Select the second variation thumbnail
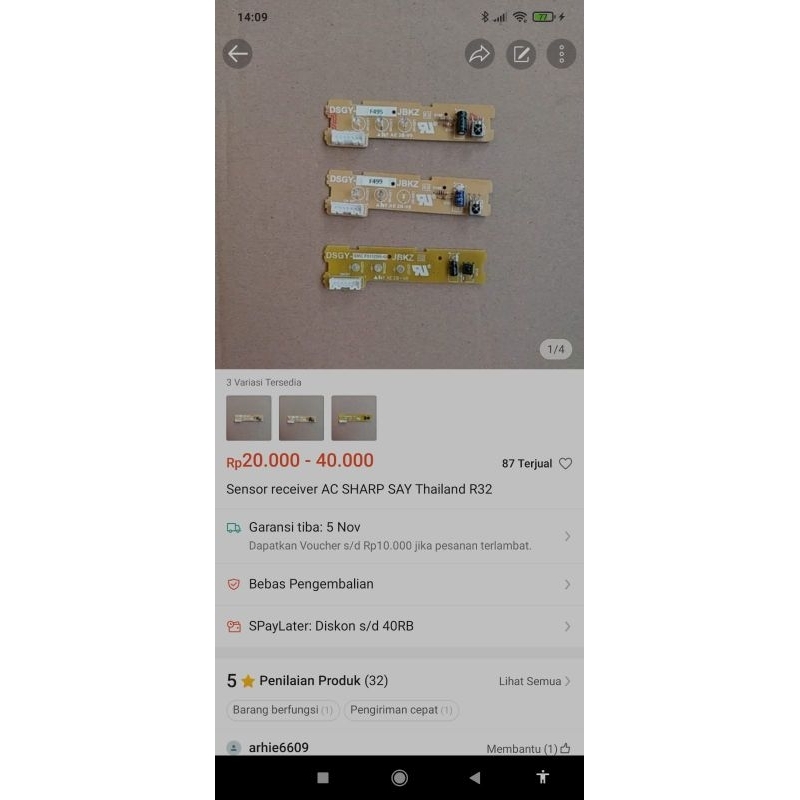Image resolution: width=800 pixels, height=800 pixels. coord(301,418)
